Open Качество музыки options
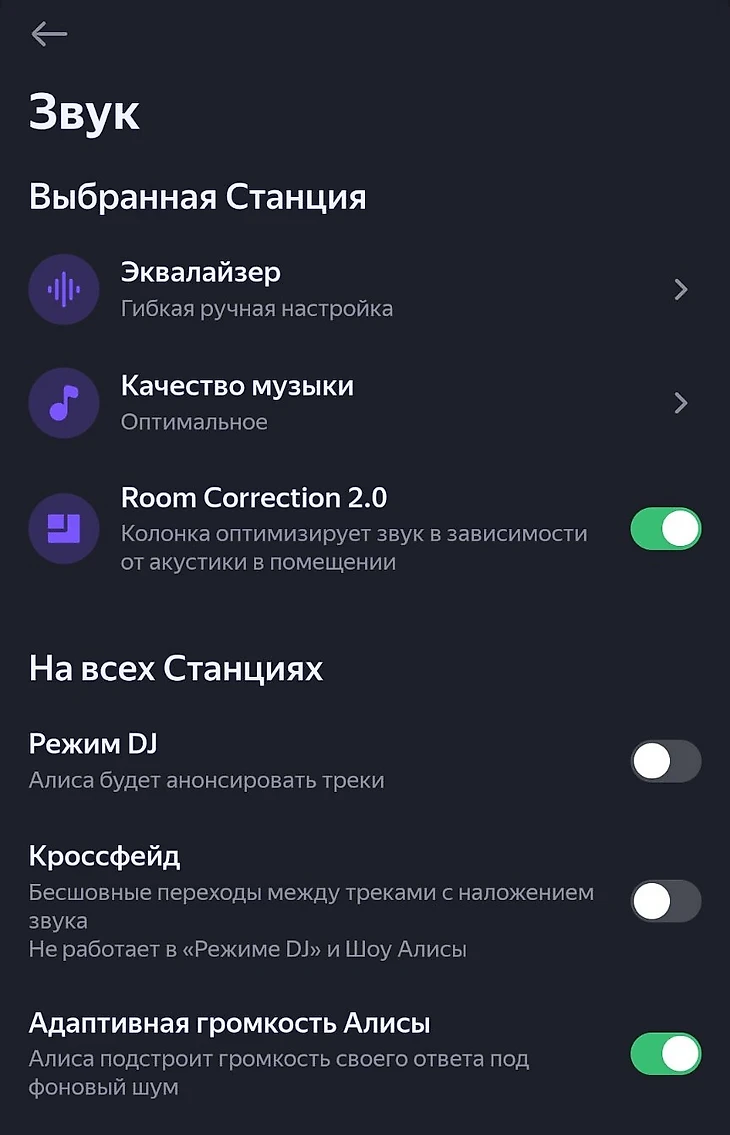The width and height of the screenshot is (730, 1135). pyautogui.click(x=360, y=403)
